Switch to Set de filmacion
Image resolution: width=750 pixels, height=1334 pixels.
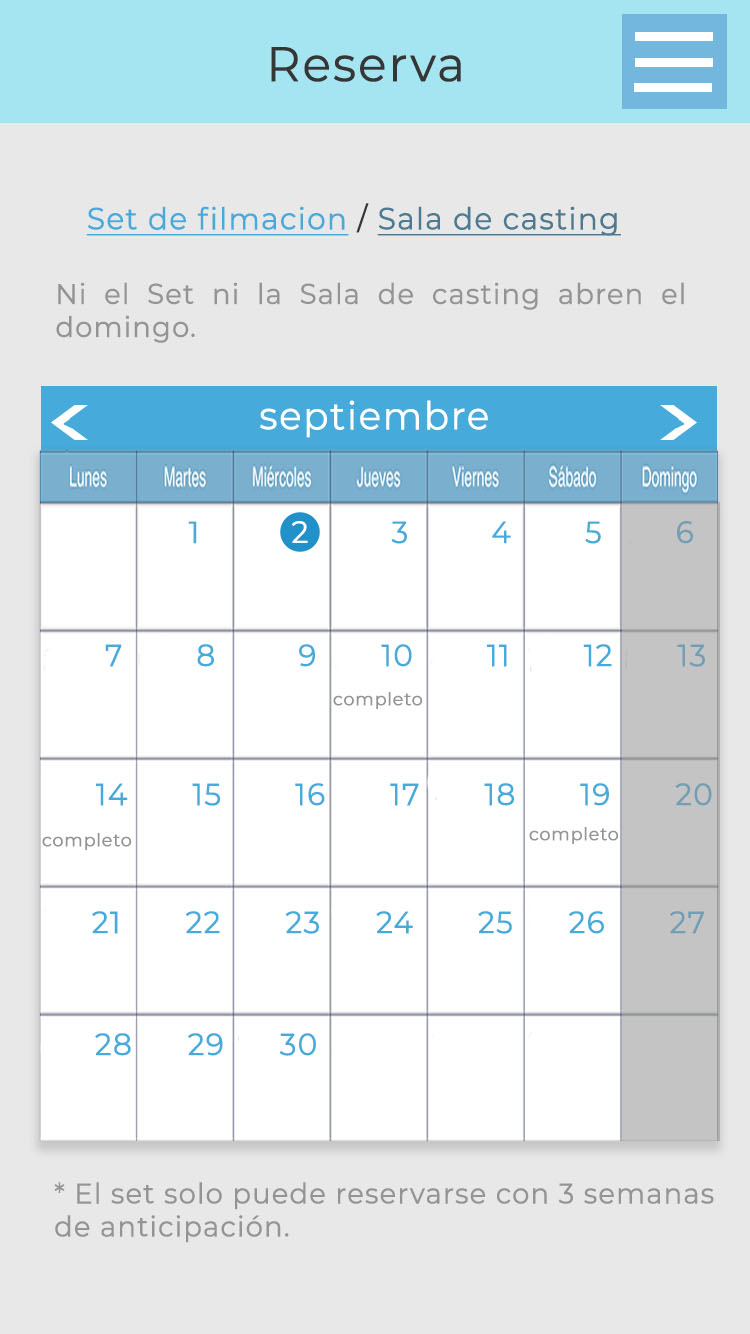coord(217,219)
